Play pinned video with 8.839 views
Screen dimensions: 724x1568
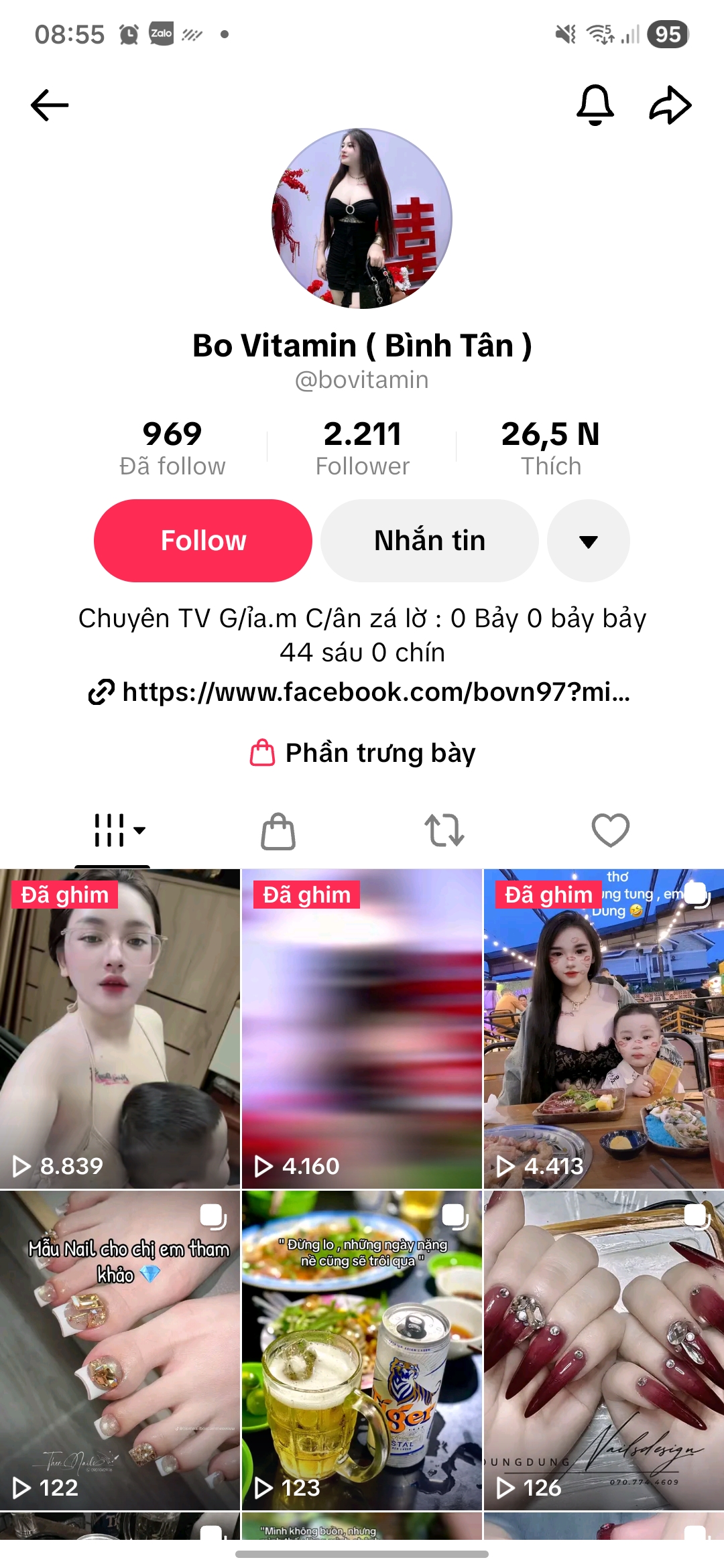(120, 1029)
